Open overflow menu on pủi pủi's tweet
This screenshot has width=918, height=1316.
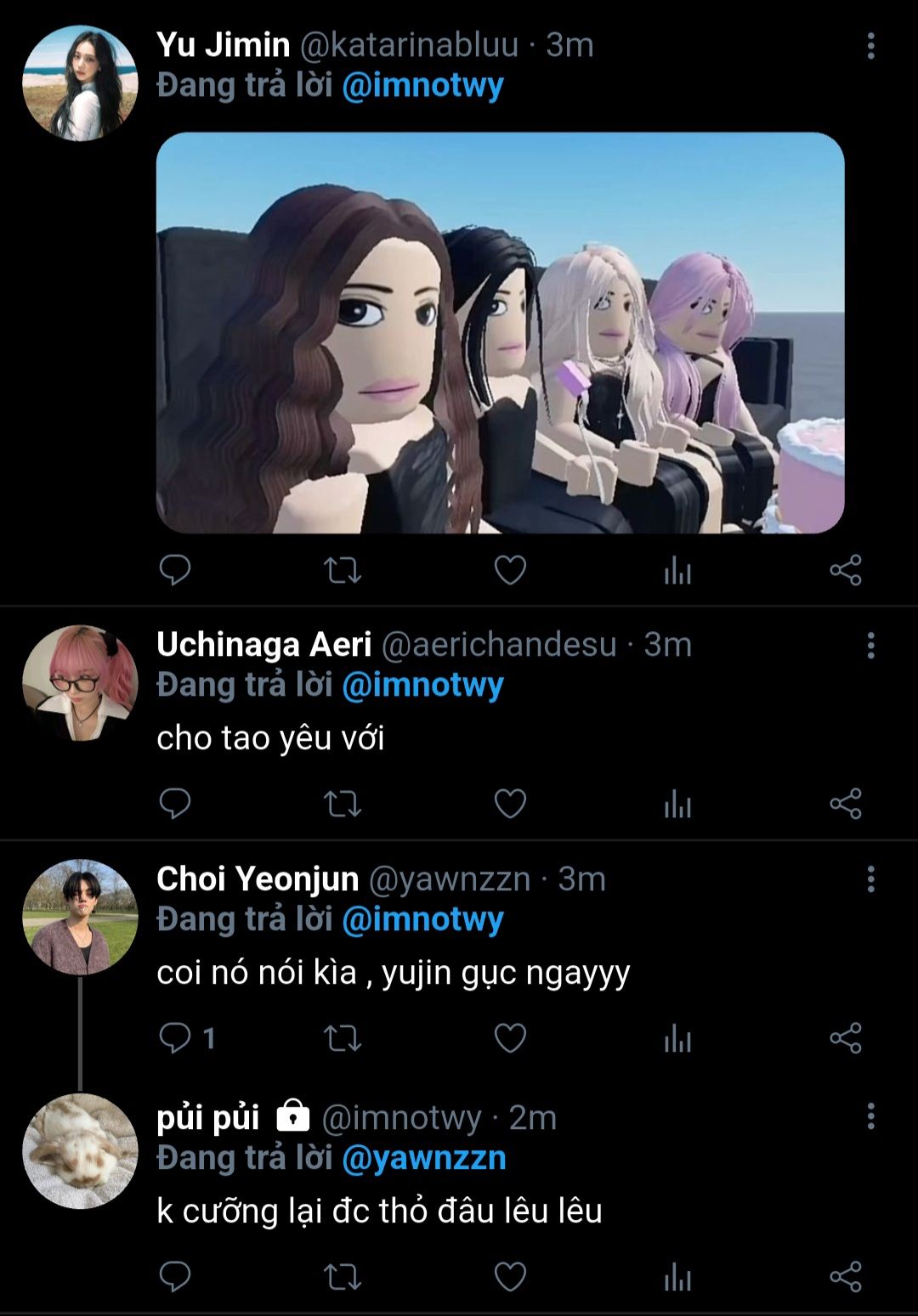click(870, 1116)
